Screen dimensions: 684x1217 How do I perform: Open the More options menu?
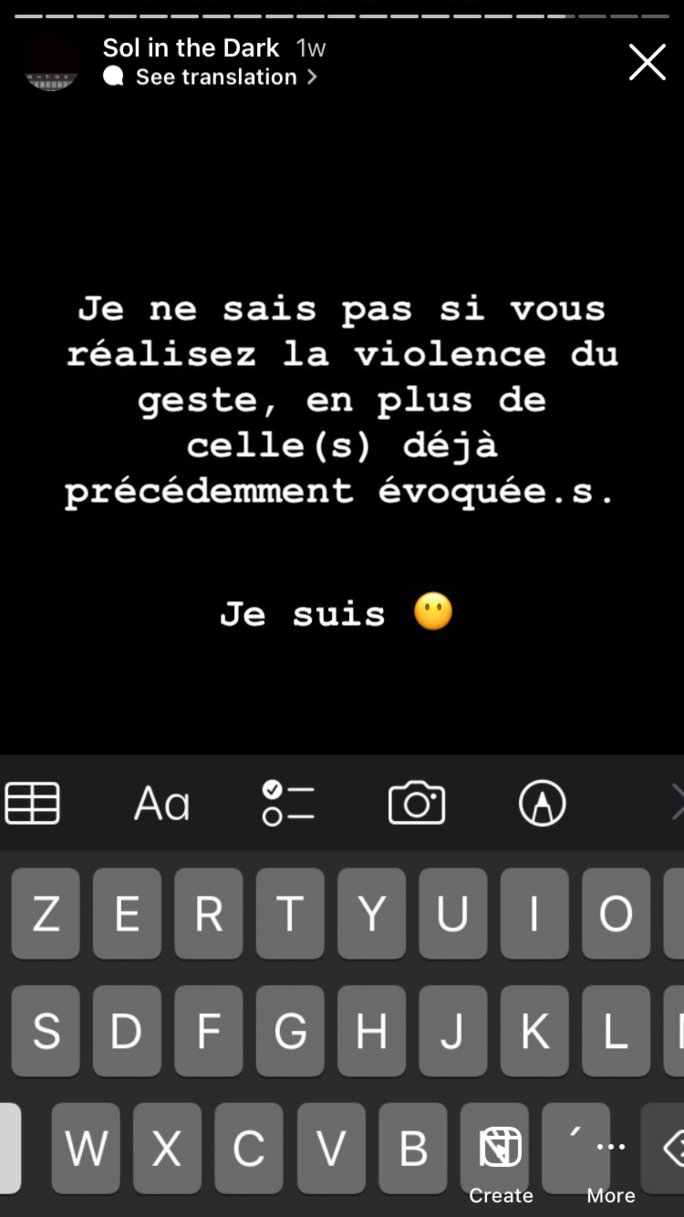pyautogui.click(x=610, y=1162)
